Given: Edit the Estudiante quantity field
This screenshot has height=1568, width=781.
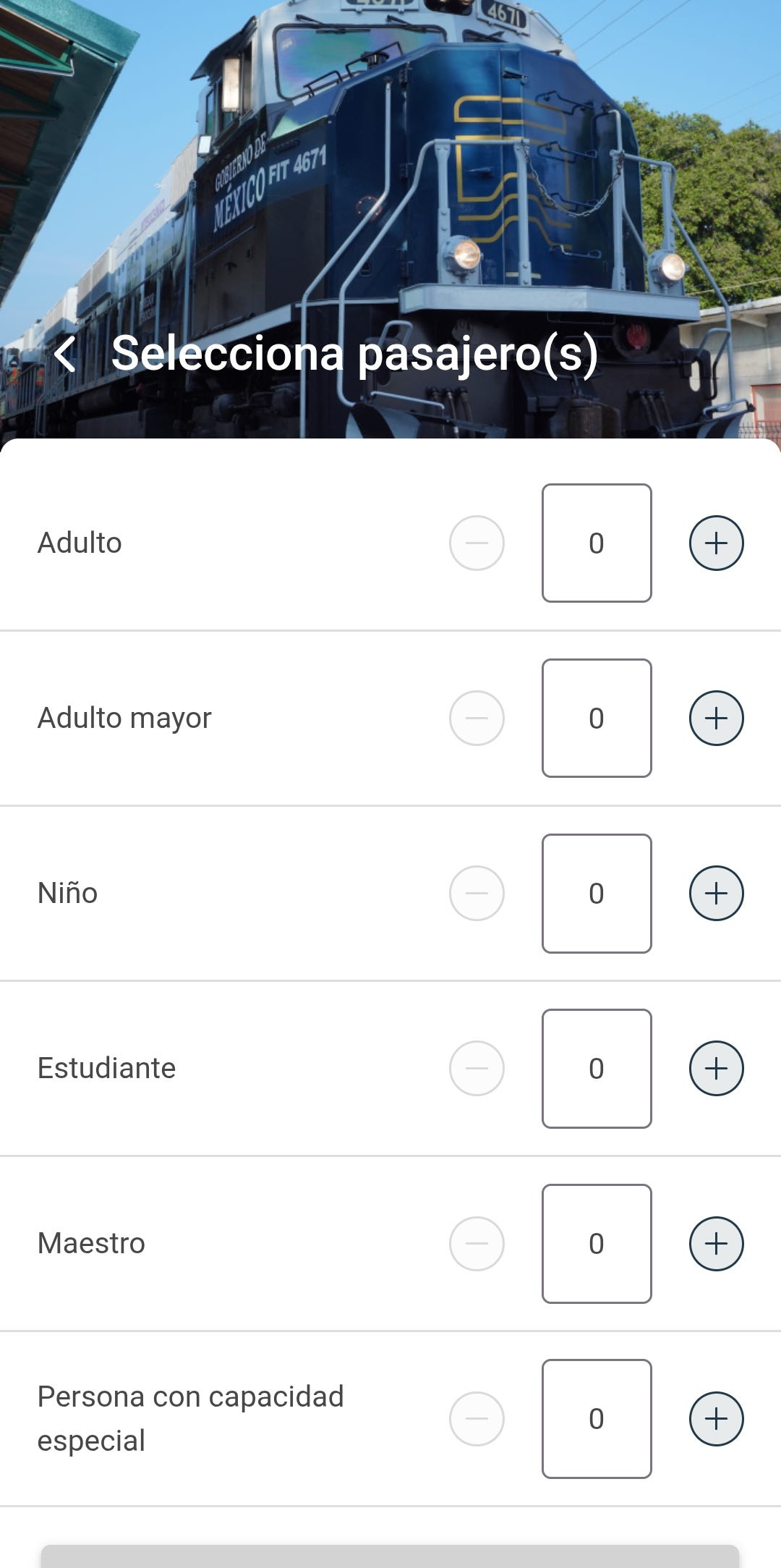Looking at the screenshot, I should tap(597, 1068).
